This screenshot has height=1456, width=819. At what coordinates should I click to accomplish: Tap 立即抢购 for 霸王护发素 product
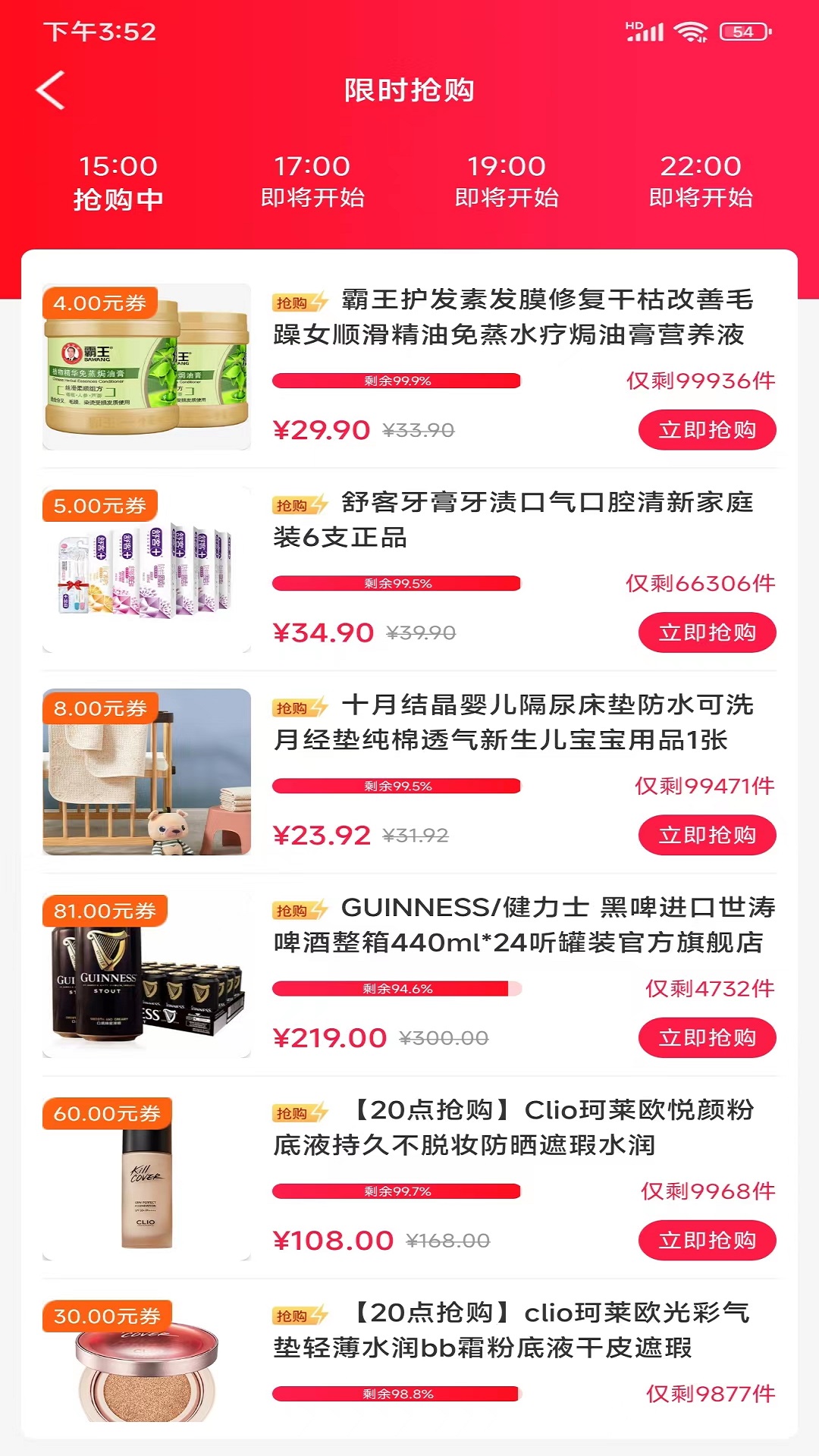point(706,429)
